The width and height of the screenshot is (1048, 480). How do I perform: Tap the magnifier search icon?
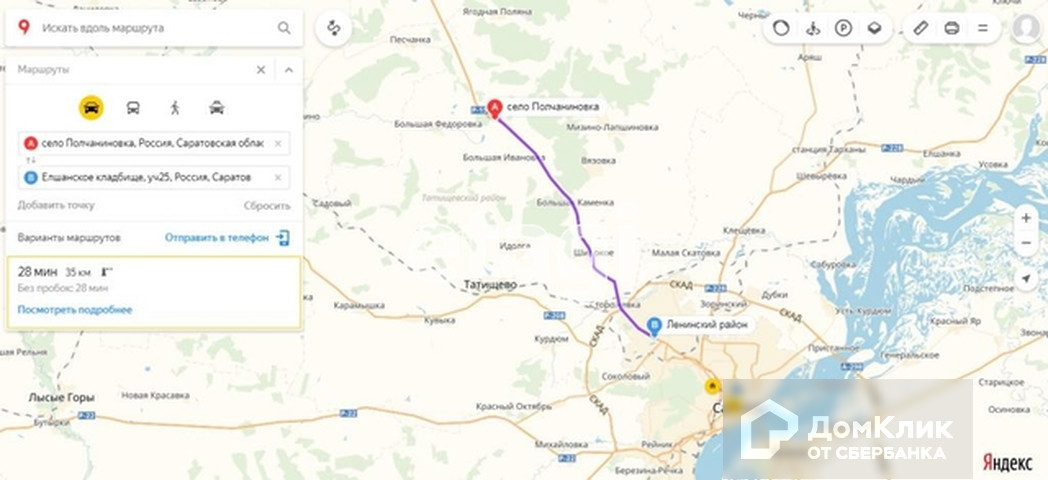pos(284,28)
